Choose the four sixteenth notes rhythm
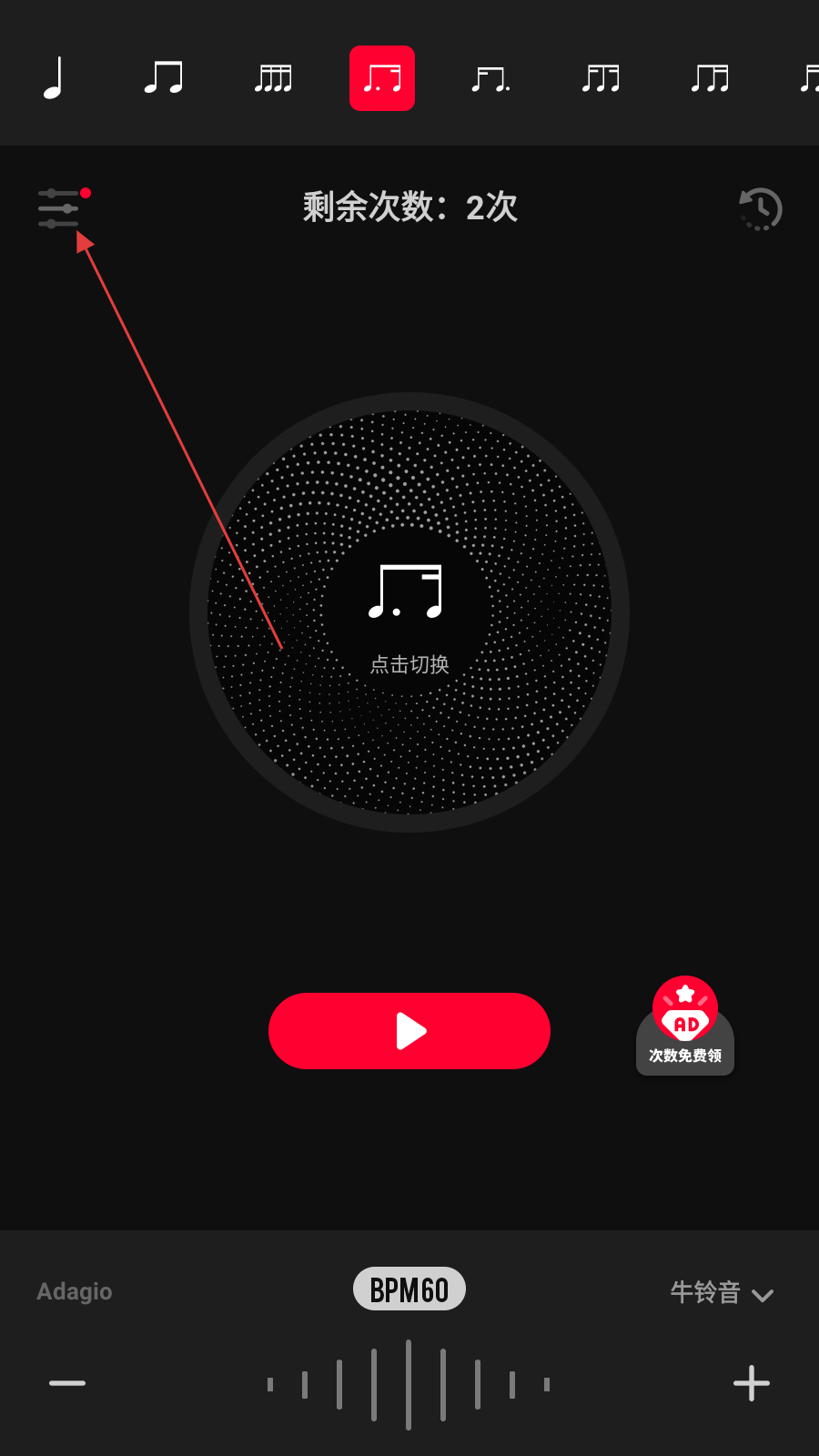Screen dimensions: 819x1456 [273, 78]
